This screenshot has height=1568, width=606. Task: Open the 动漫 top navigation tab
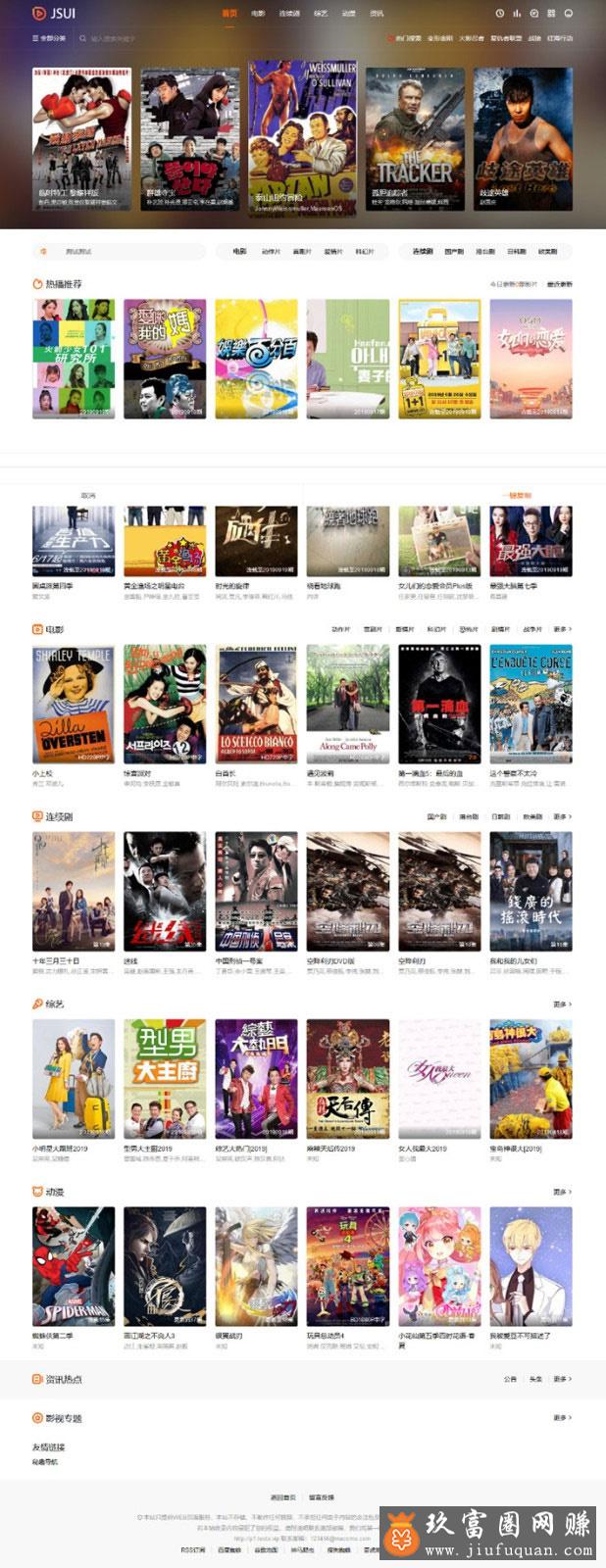click(x=348, y=14)
